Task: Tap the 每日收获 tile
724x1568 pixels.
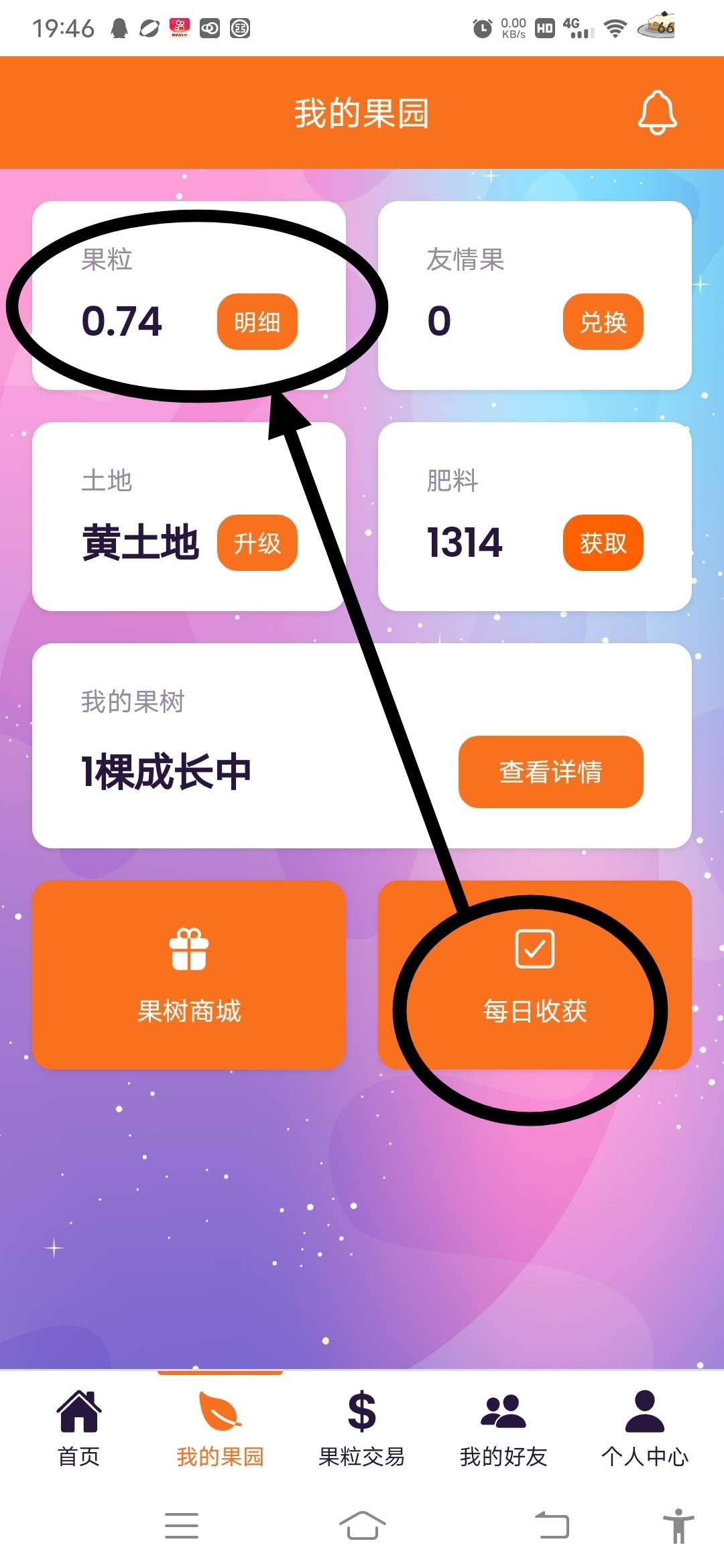Action: (x=534, y=974)
